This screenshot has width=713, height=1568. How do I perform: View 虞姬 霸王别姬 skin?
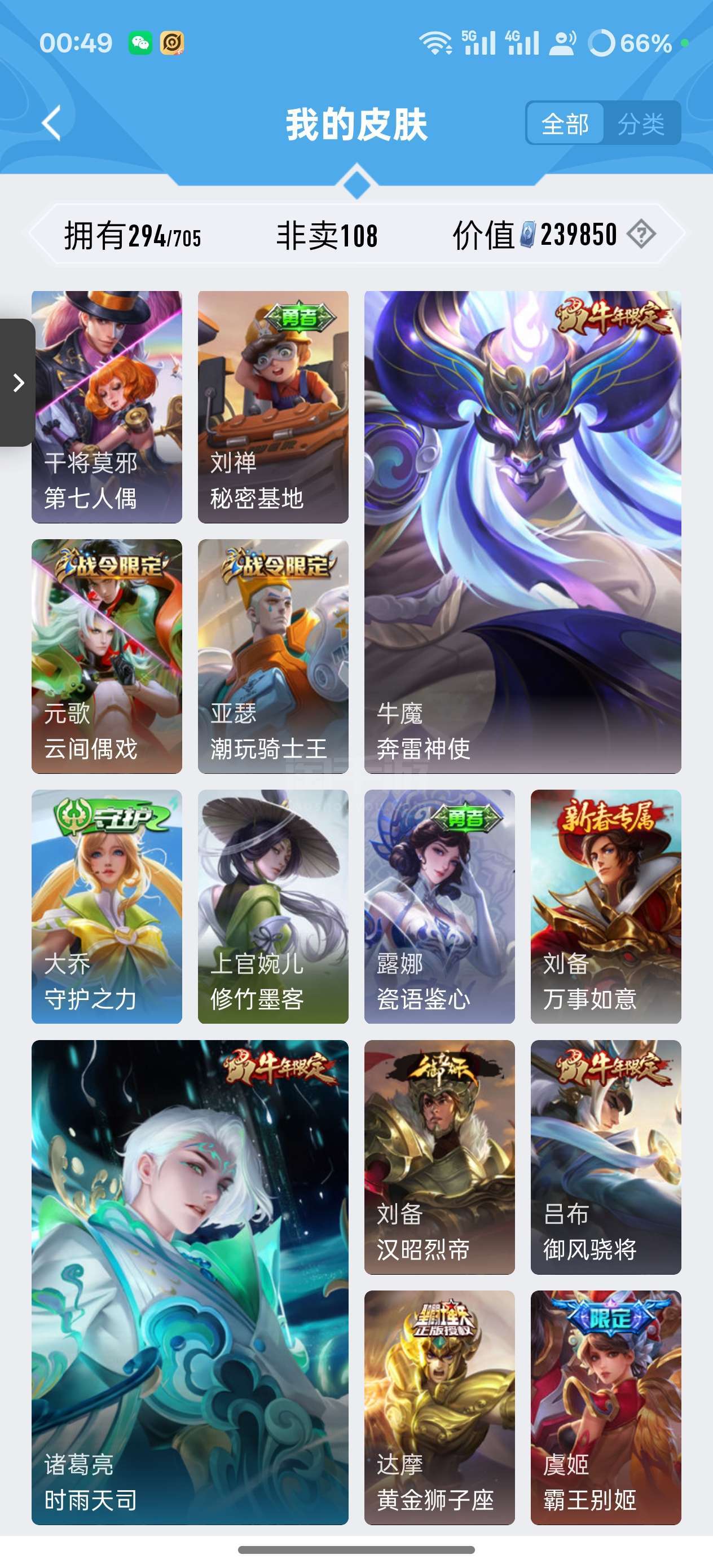coord(605,1407)
